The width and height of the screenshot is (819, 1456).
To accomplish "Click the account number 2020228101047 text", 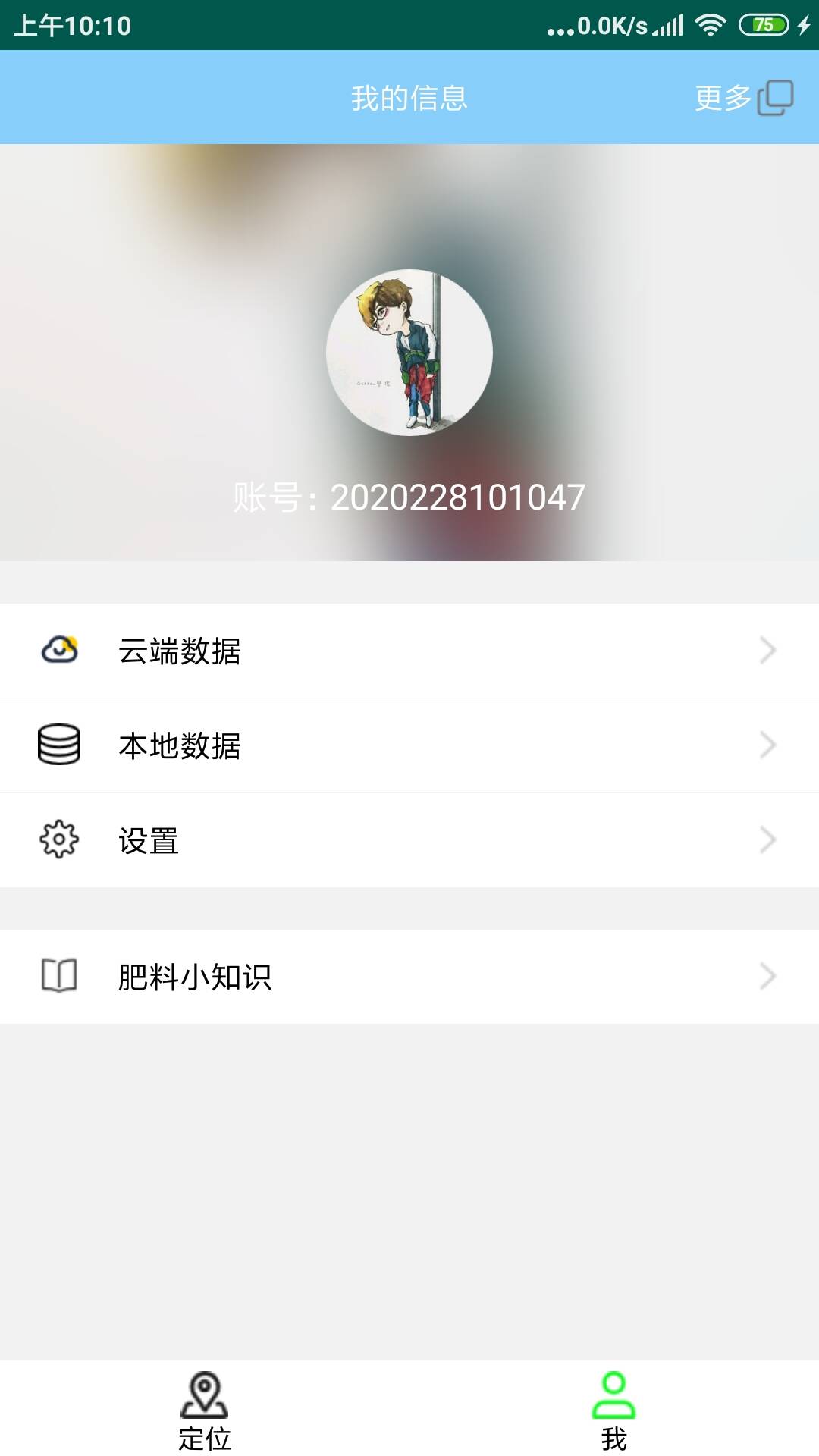I will click(409, 497).
